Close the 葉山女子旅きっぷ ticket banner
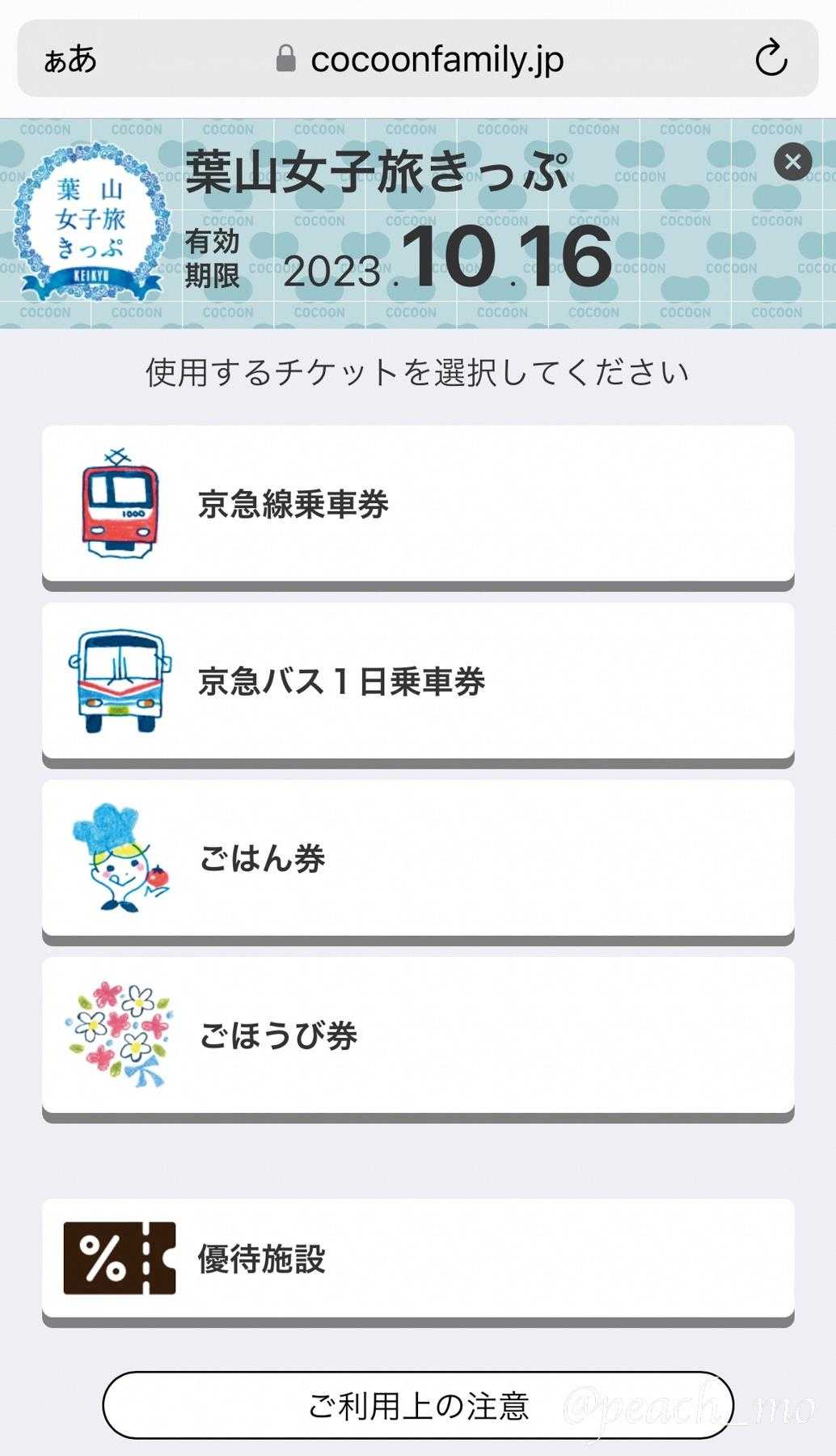The image size is (836, 1456). click(792, 162)
